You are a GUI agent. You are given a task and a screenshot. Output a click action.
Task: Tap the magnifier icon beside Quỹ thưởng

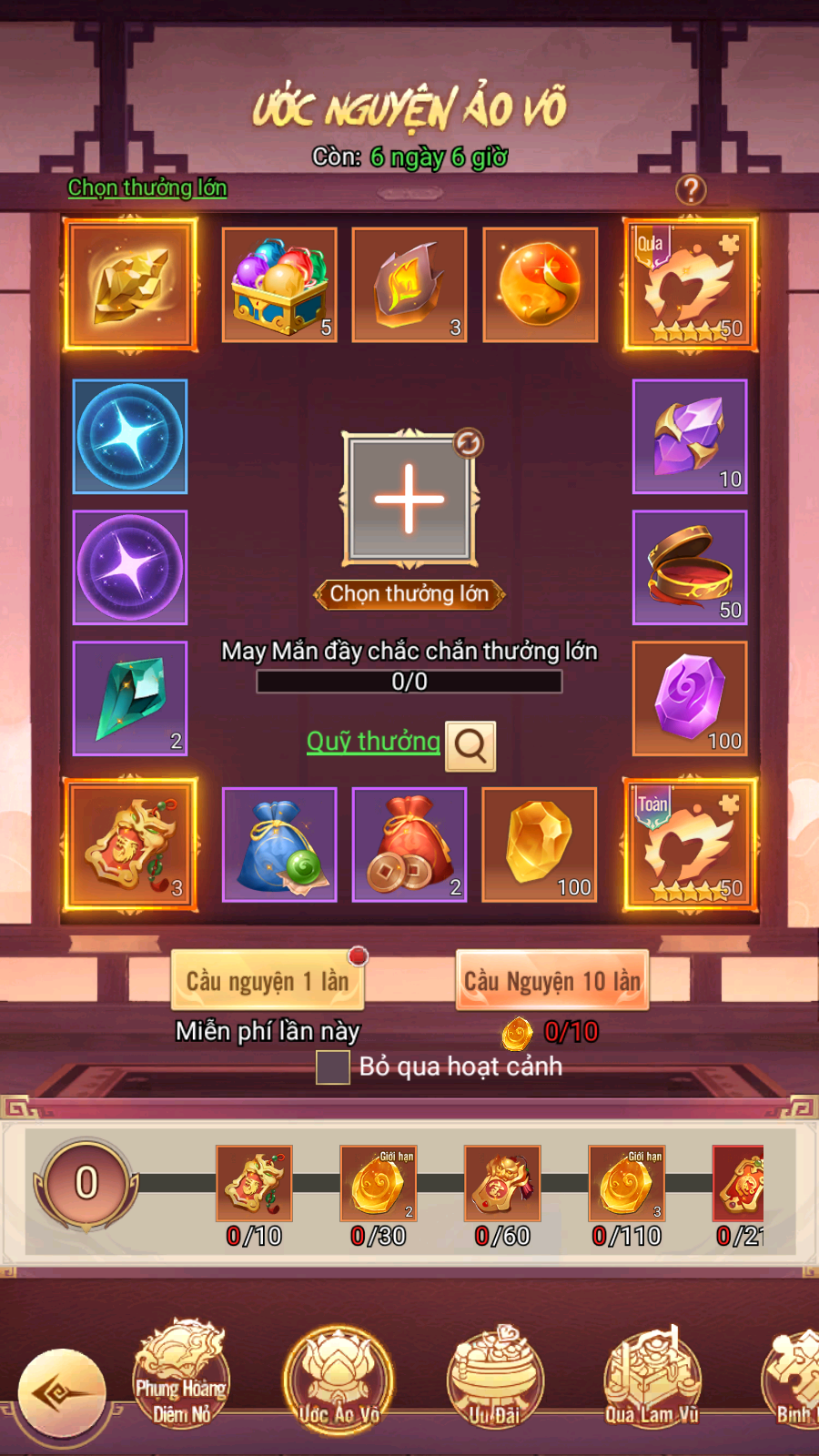click(x=470, y=746)
